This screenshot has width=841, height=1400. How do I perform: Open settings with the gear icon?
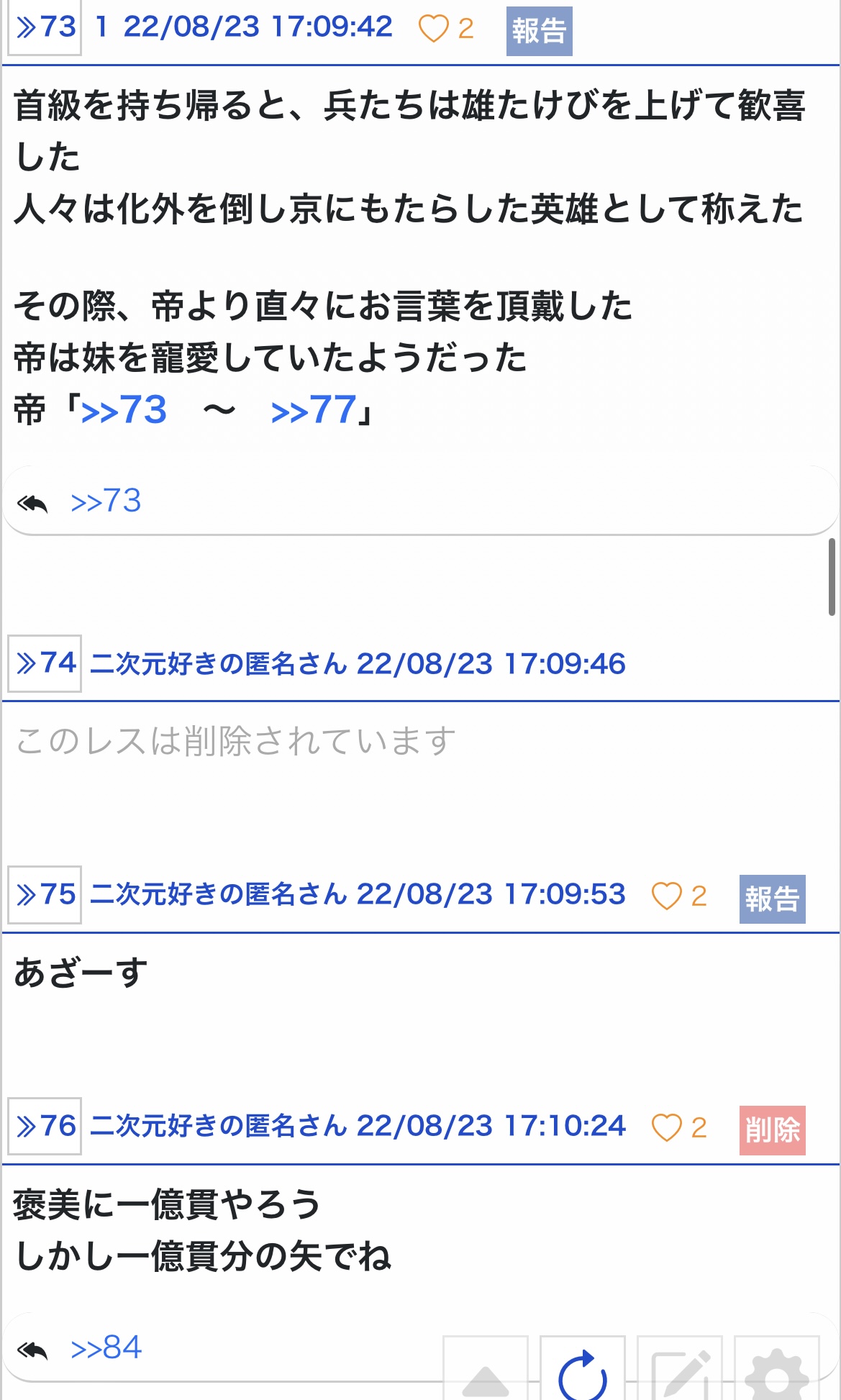pos(777,1373)
